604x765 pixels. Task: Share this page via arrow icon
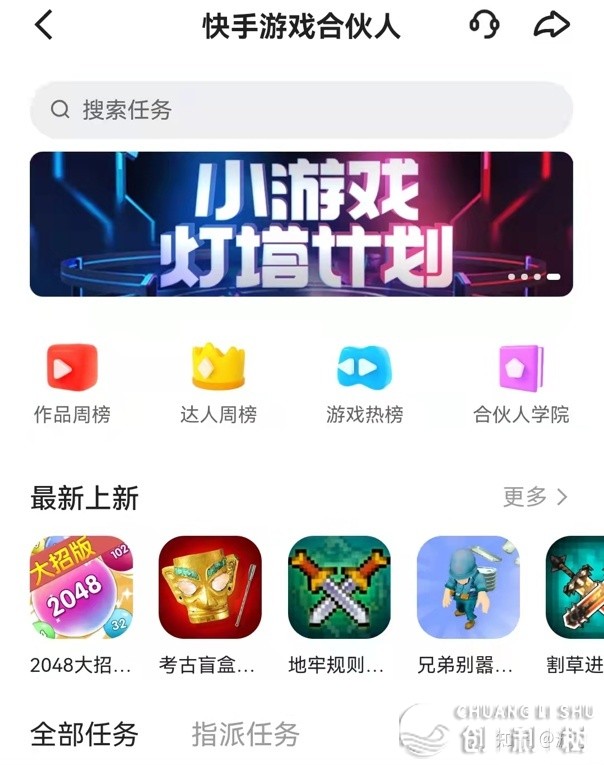click(551, 25)
